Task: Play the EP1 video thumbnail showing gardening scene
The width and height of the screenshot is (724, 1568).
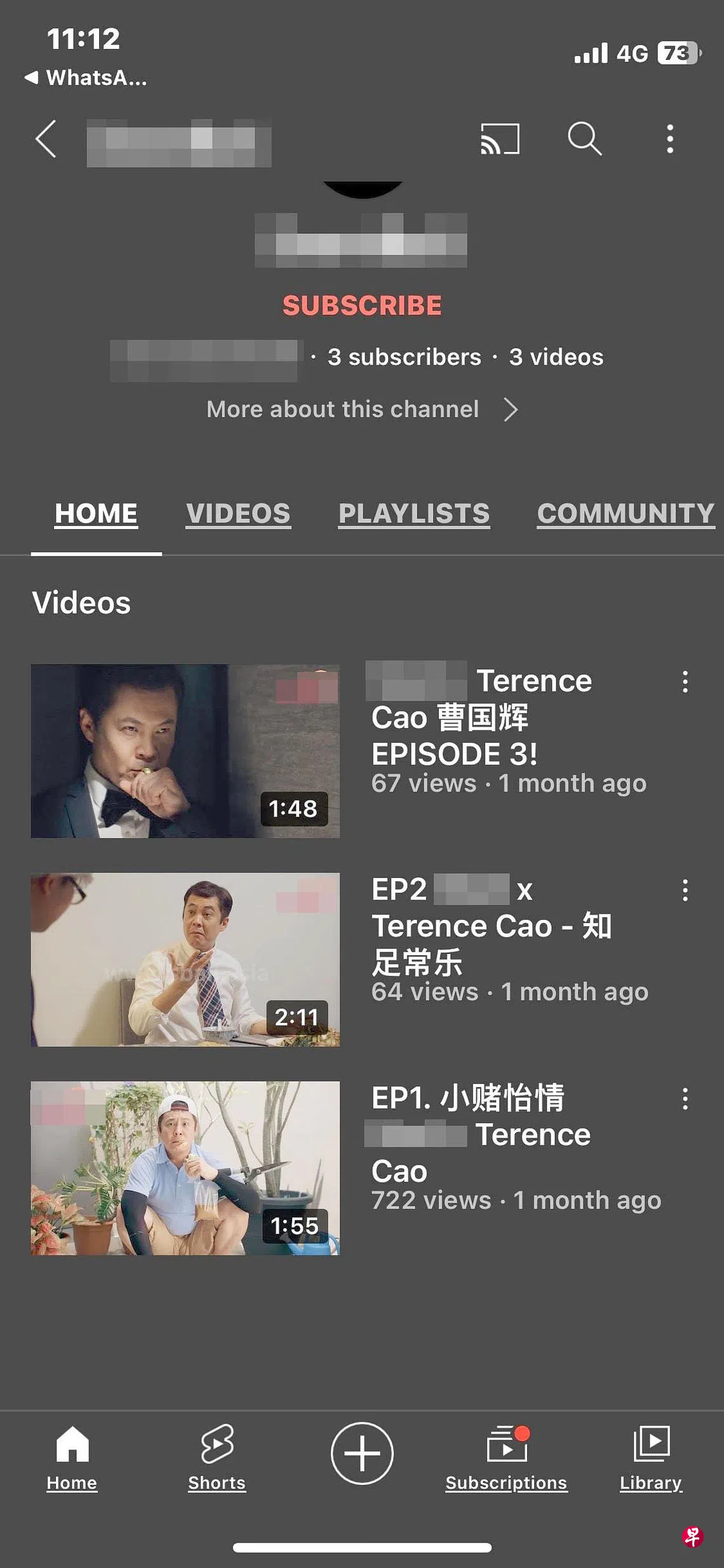Action: (185, 1169)
